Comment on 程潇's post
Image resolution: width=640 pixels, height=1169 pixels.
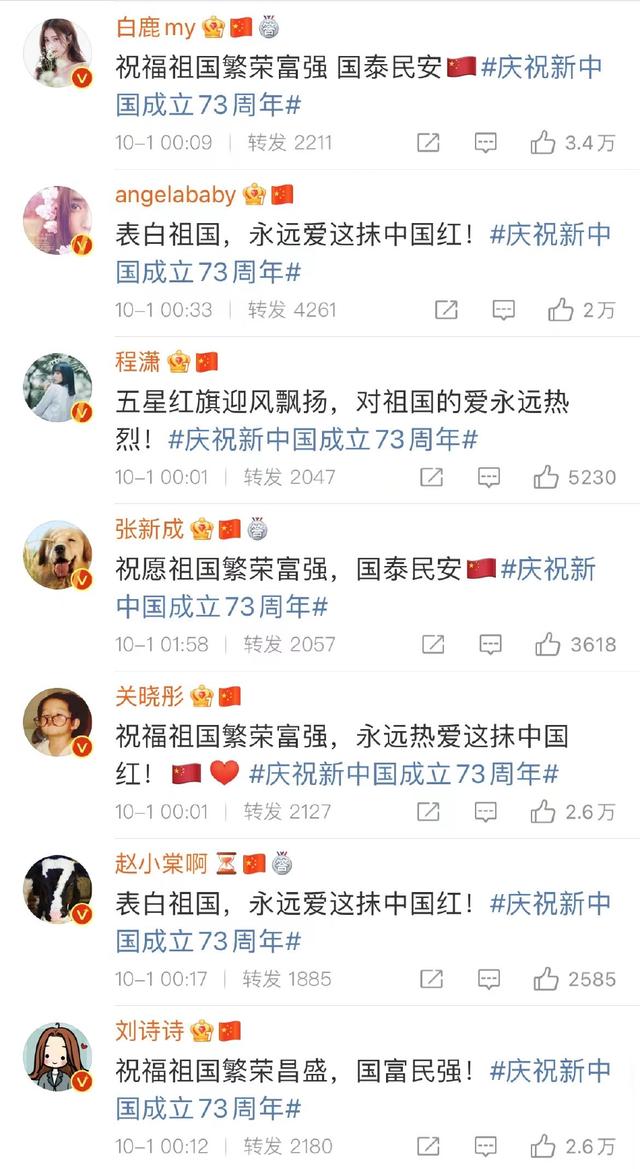(488, 477)
